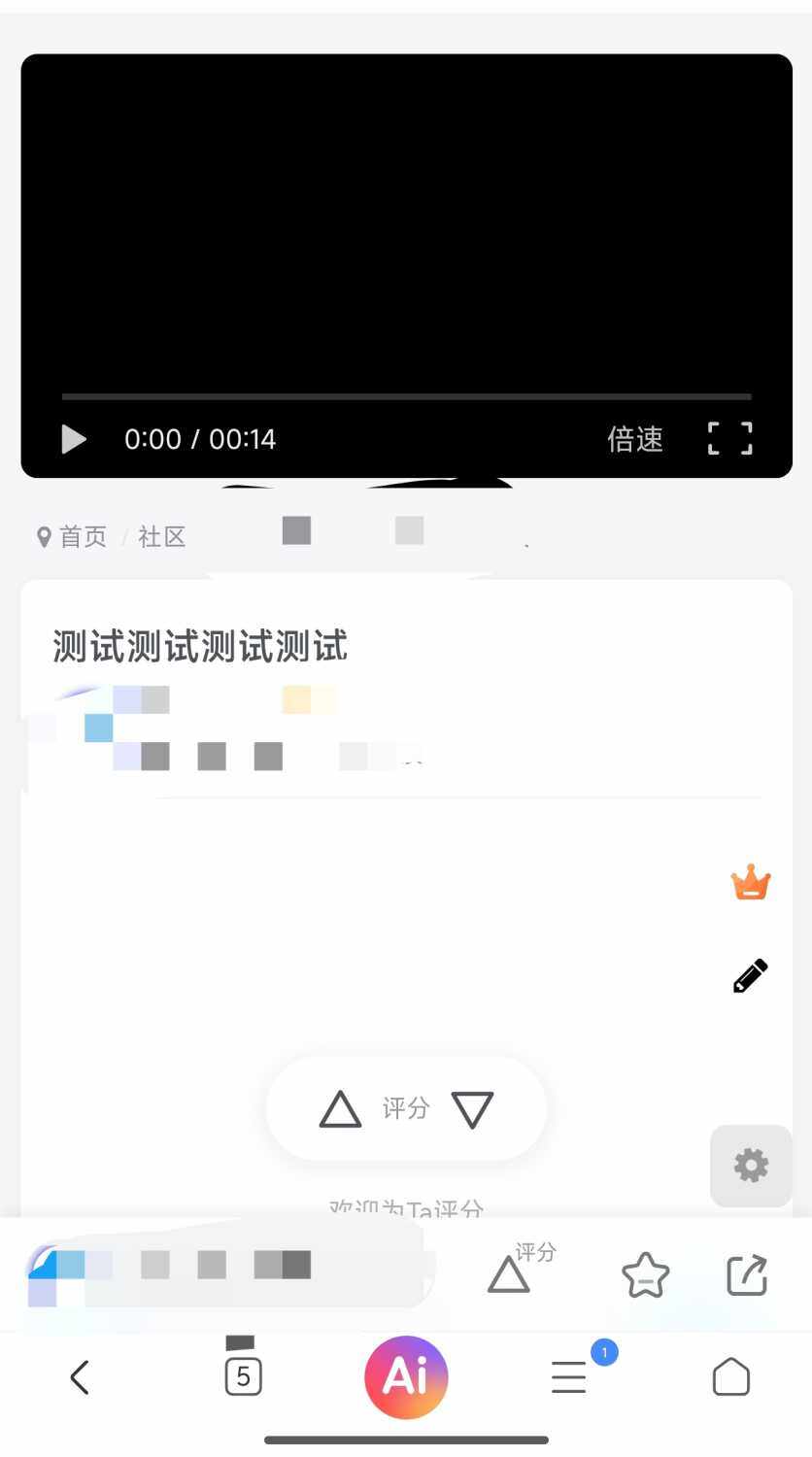Open the 倍速 playback speed selector
The width and height of the screenshot is (812, 1457).
(x=634, y=439)
